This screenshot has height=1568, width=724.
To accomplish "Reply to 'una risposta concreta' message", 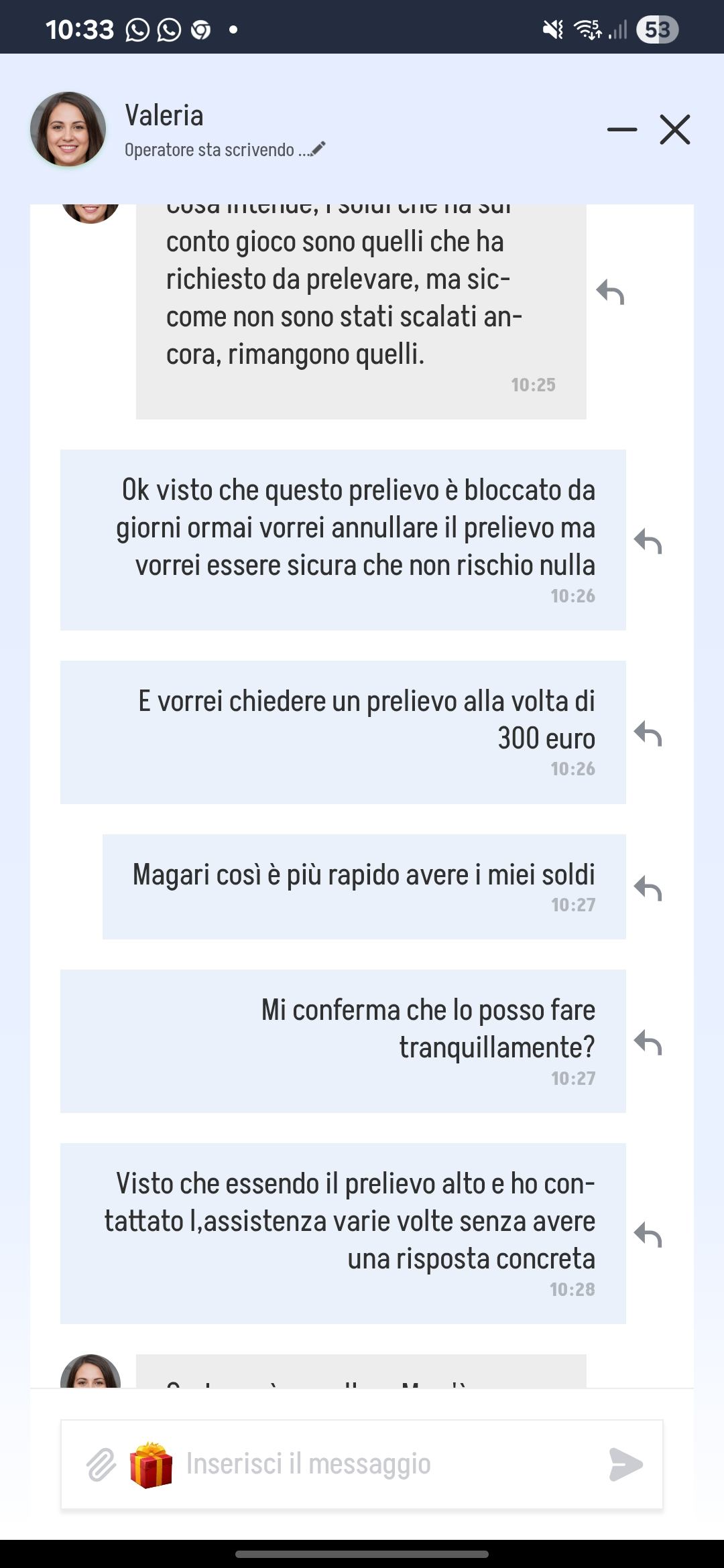I will coord(648,1235).
